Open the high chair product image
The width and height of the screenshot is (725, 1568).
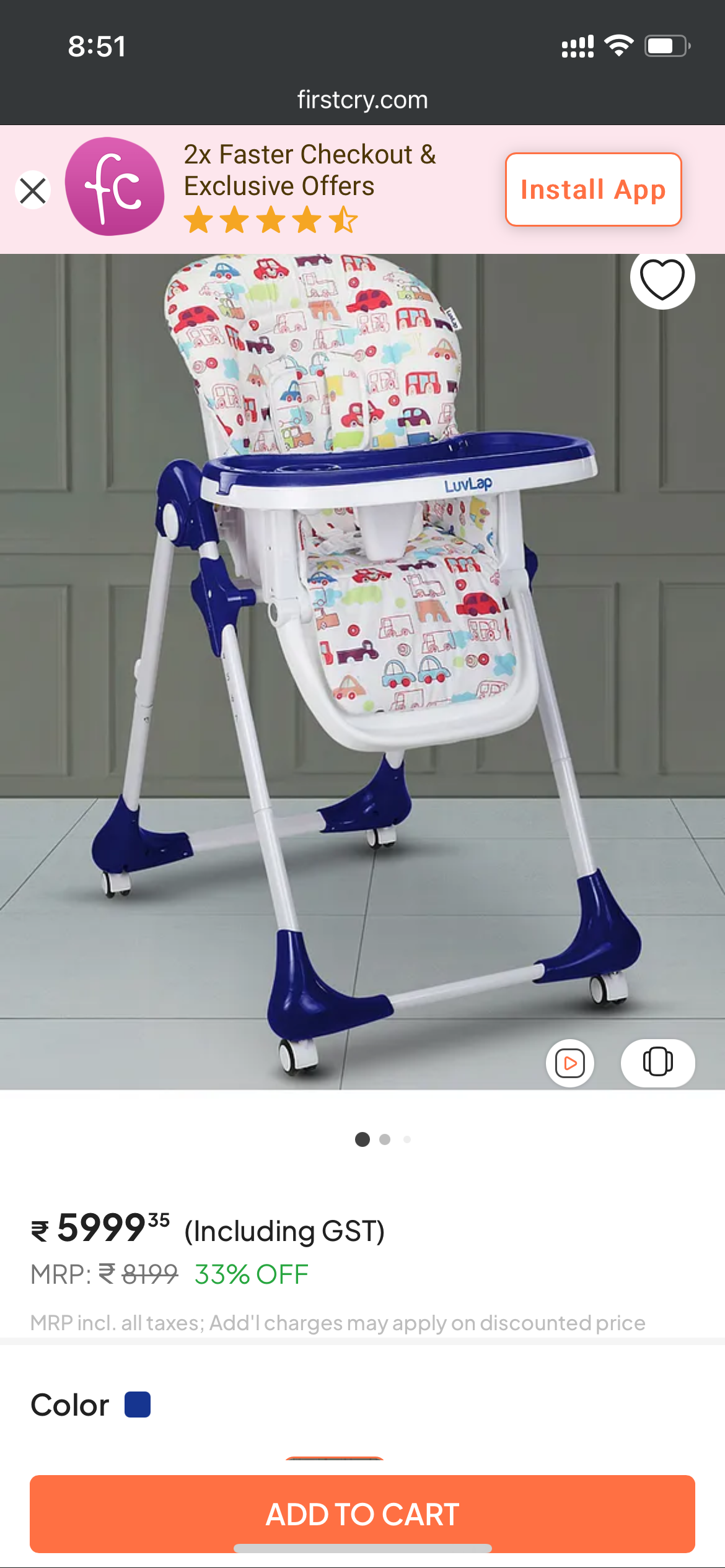pyautogui.click(x=362, y=671)
